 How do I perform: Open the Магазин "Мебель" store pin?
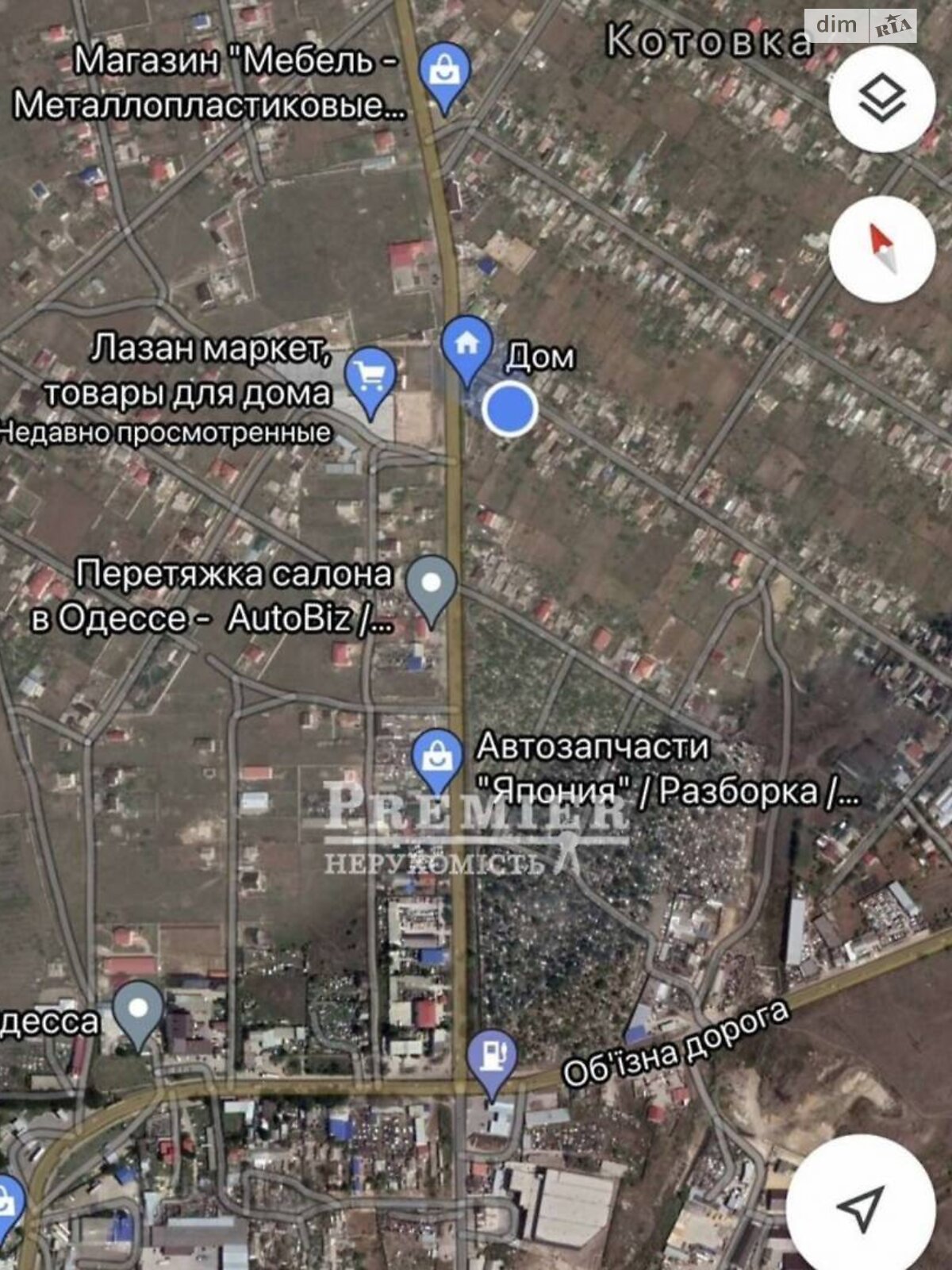(444, 75)
